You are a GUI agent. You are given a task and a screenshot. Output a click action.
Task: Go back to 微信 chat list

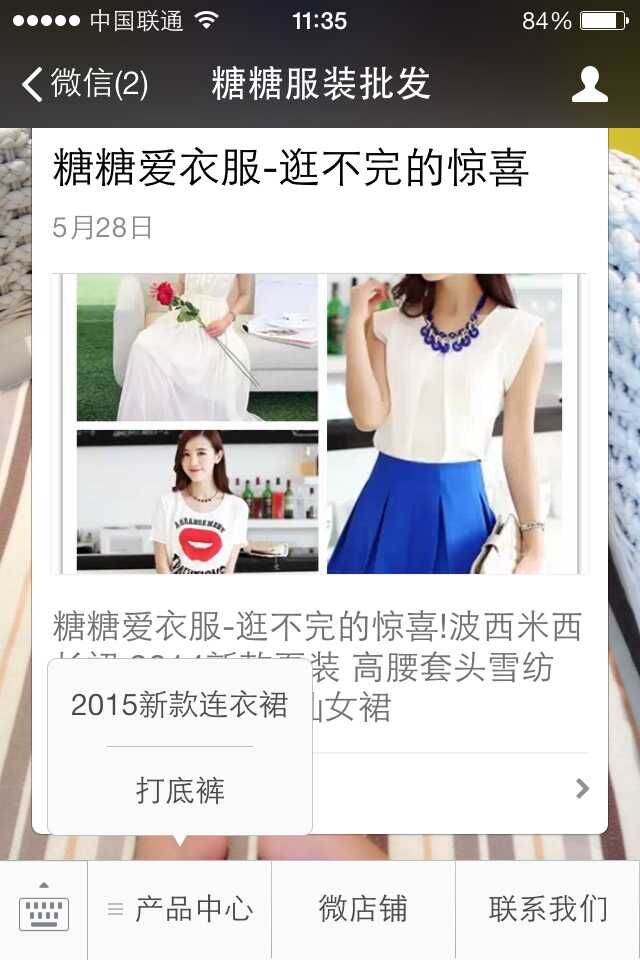pyautogui.click(x=85, y=84)
